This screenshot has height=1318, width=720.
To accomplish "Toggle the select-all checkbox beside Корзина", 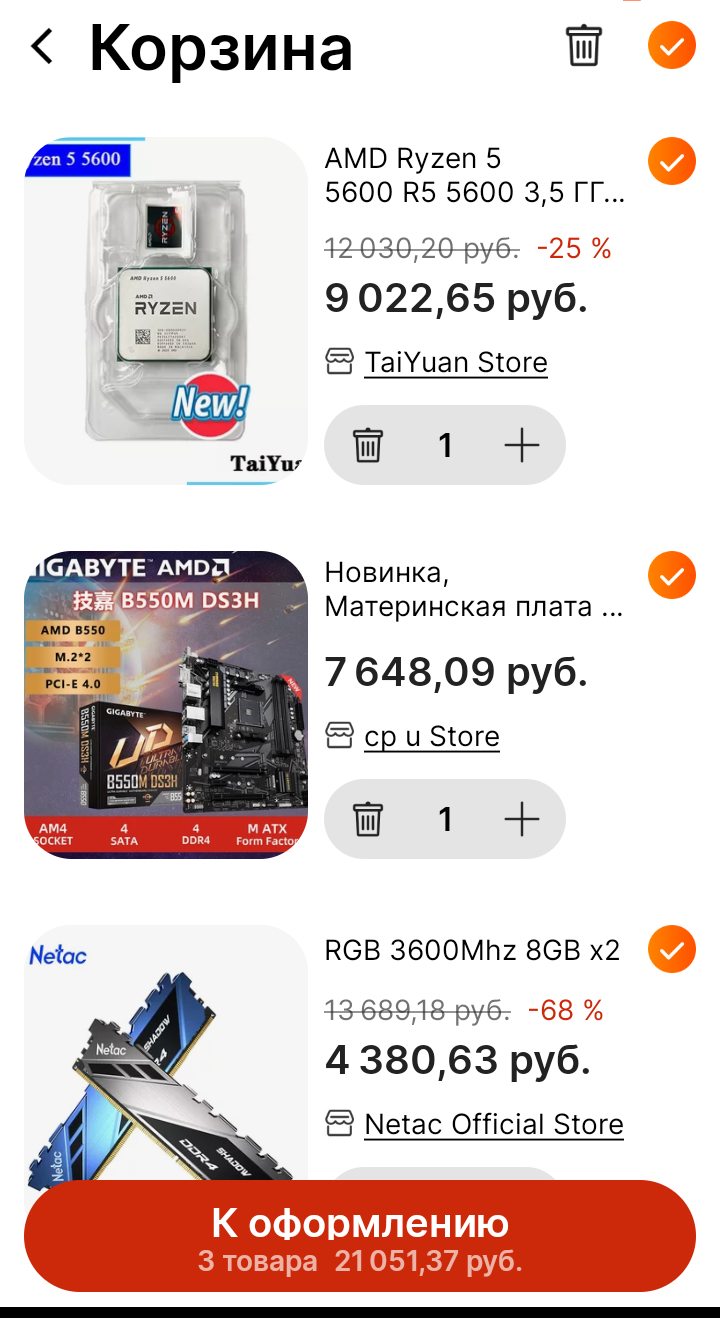I will coord(671,46).
